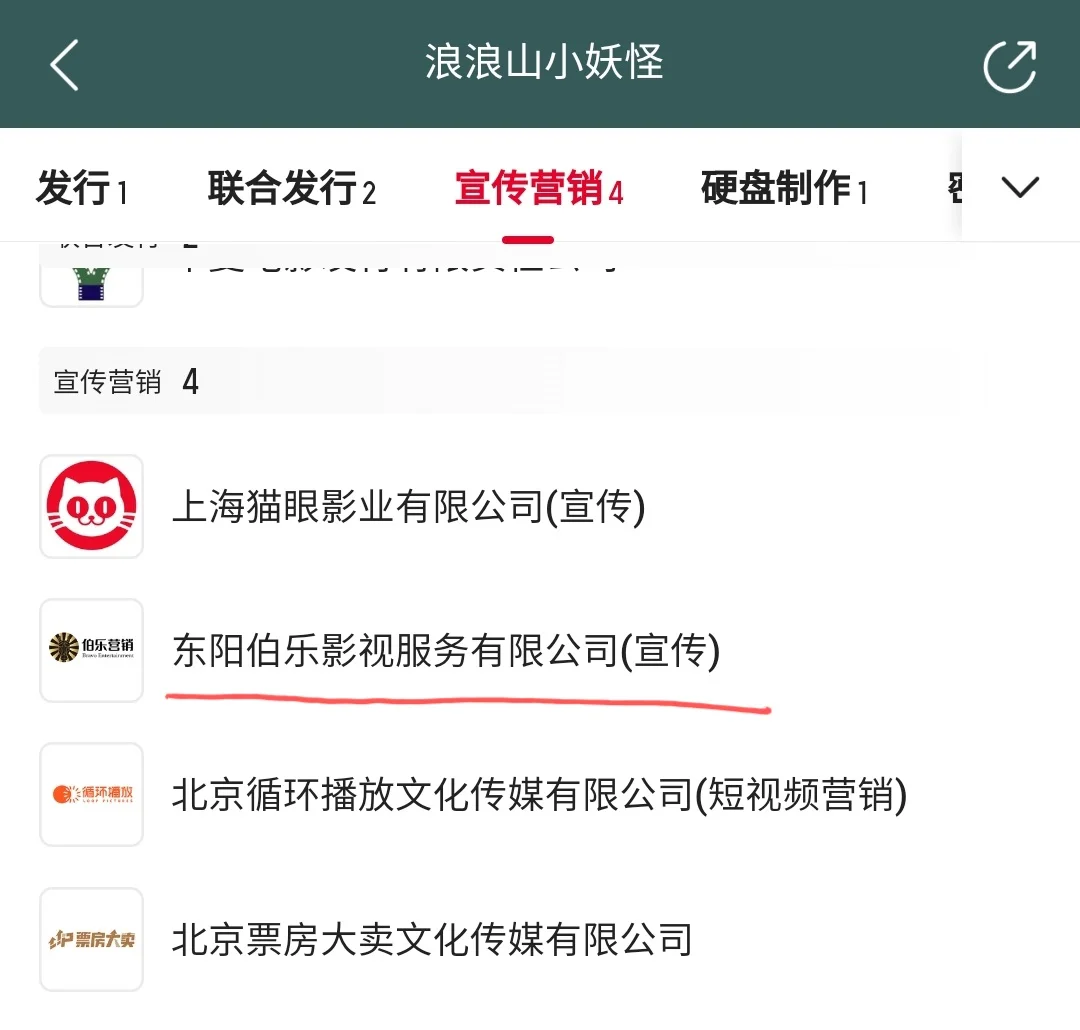Go back from 浪浪山小妖怪 page
This screenshot has width=1080, height=1030.
coord(64,66)
